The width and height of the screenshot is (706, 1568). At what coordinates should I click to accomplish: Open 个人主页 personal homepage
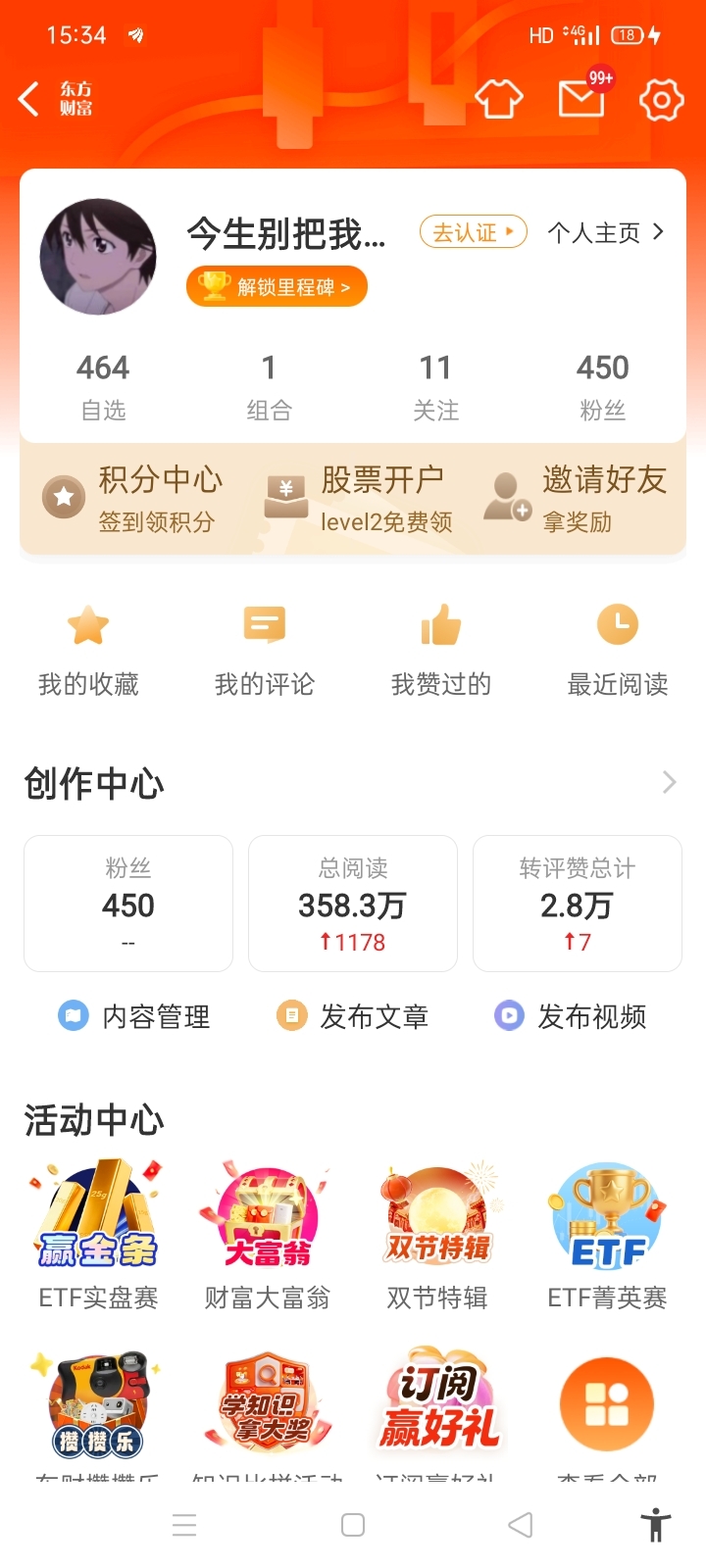(606, 232)
